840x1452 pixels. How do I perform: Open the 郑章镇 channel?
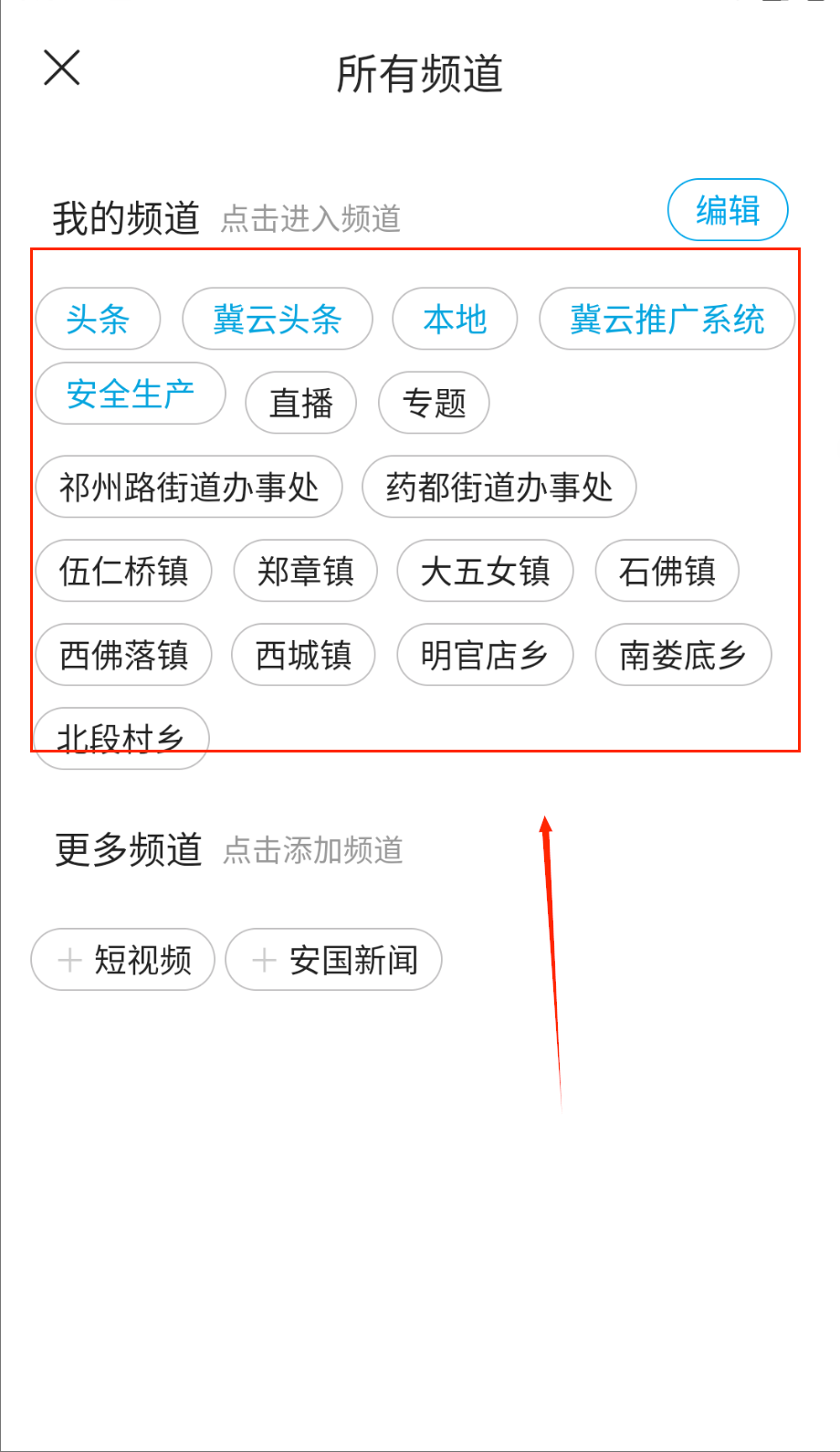(305, 571)
